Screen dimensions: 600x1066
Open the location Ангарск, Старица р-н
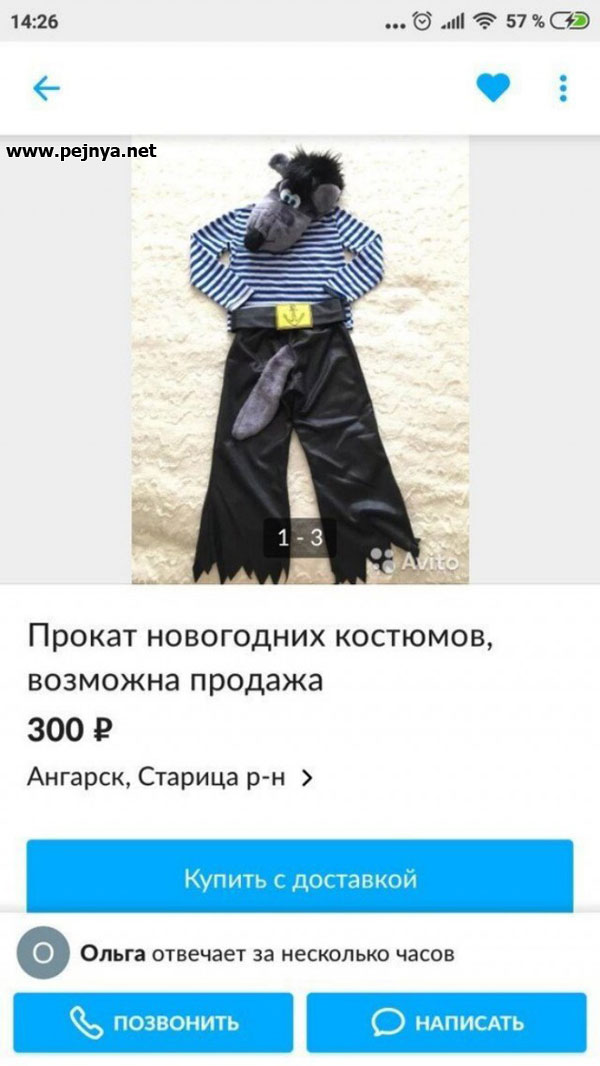[x=170, y=777]
